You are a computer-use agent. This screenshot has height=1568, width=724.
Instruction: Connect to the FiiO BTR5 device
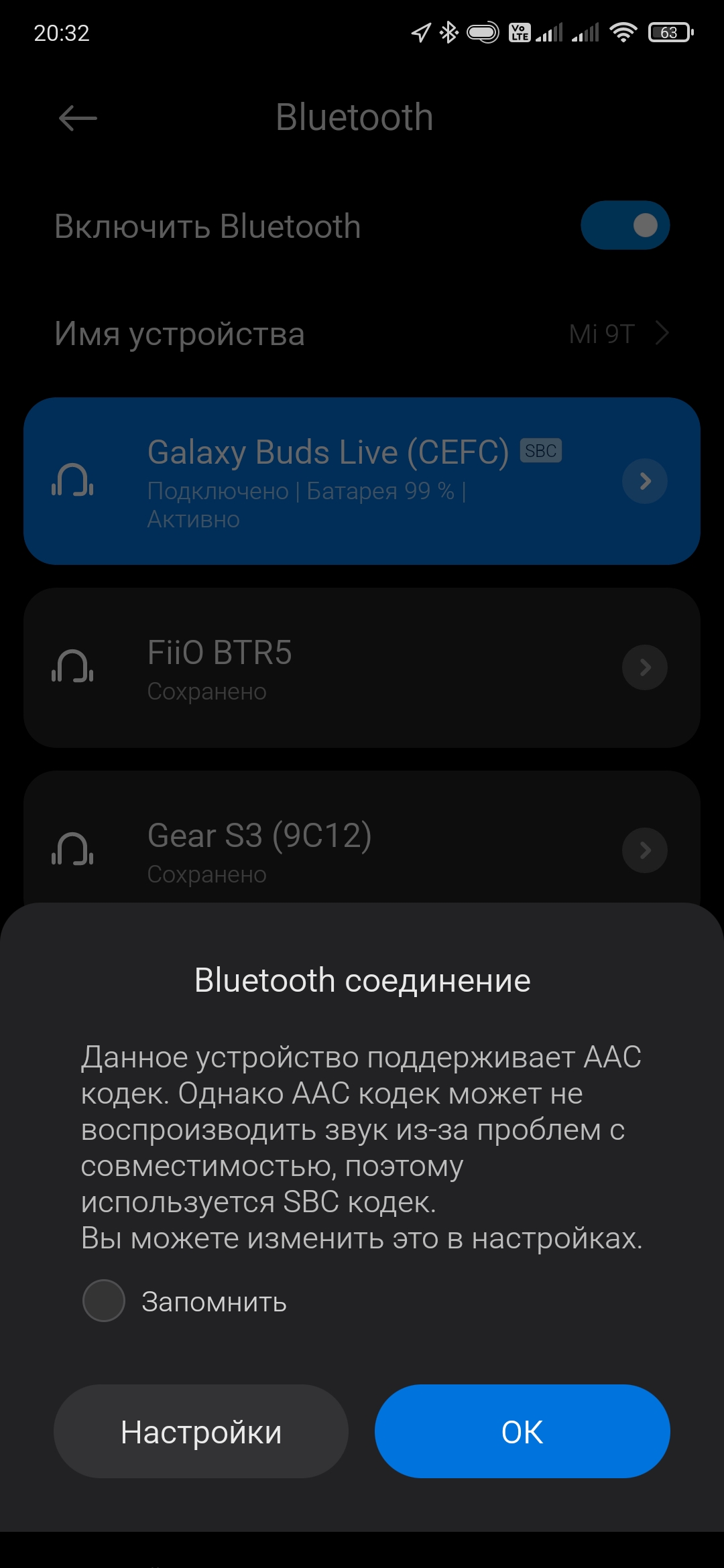[328, 667]
